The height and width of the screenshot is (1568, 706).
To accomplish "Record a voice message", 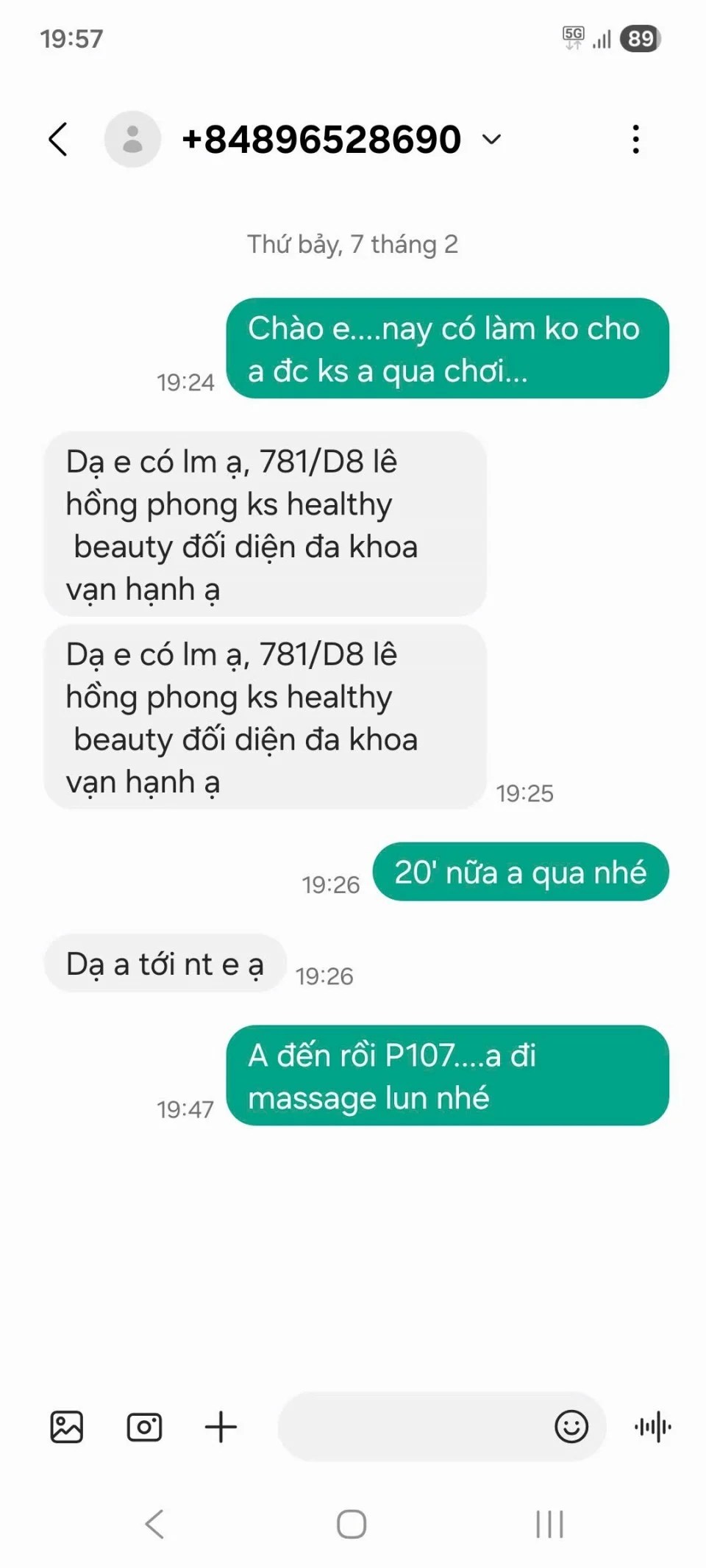I will [x=652, y=1427].
